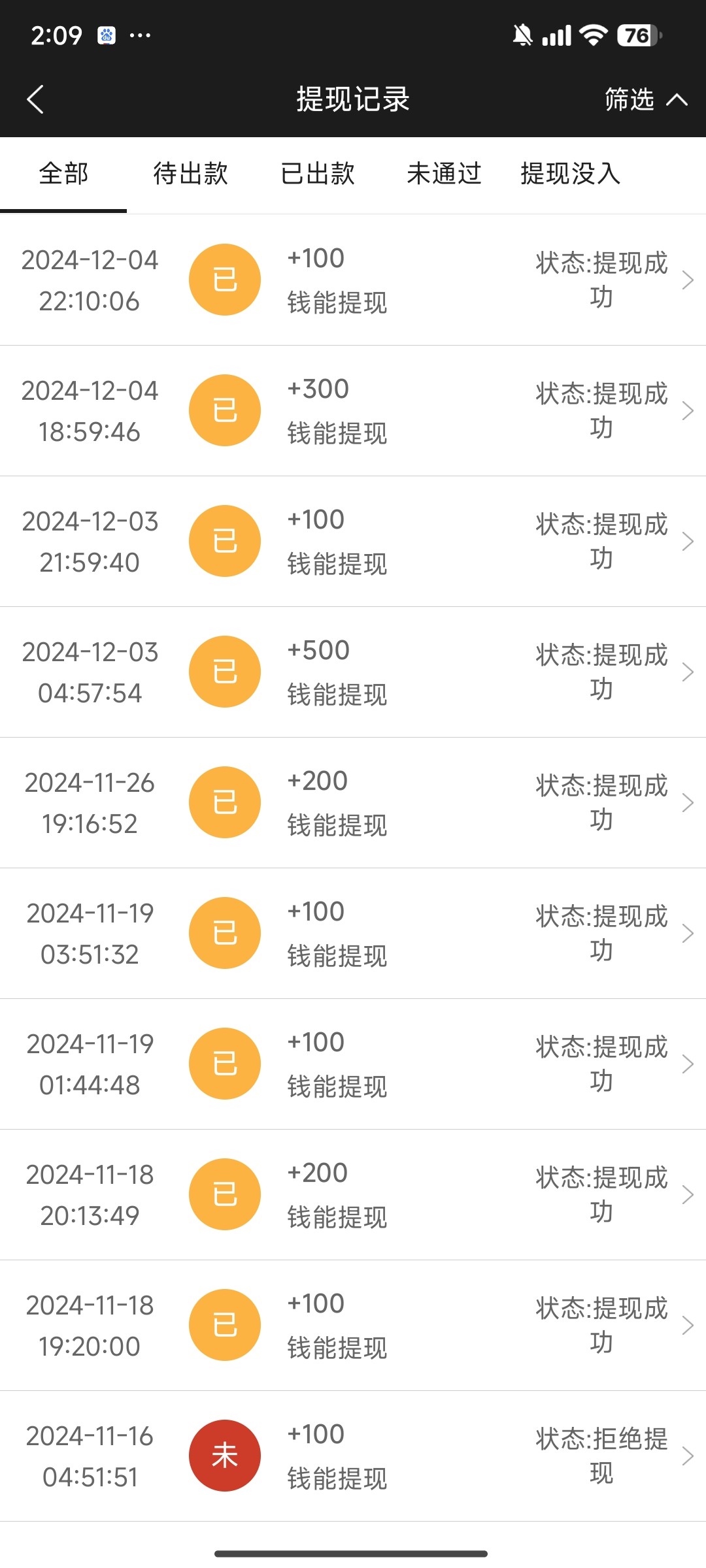Image resolution: width=706 pixels, height=1568 pixels.
Task: Tap the back arrow at top left
Action: click(35, 99)
